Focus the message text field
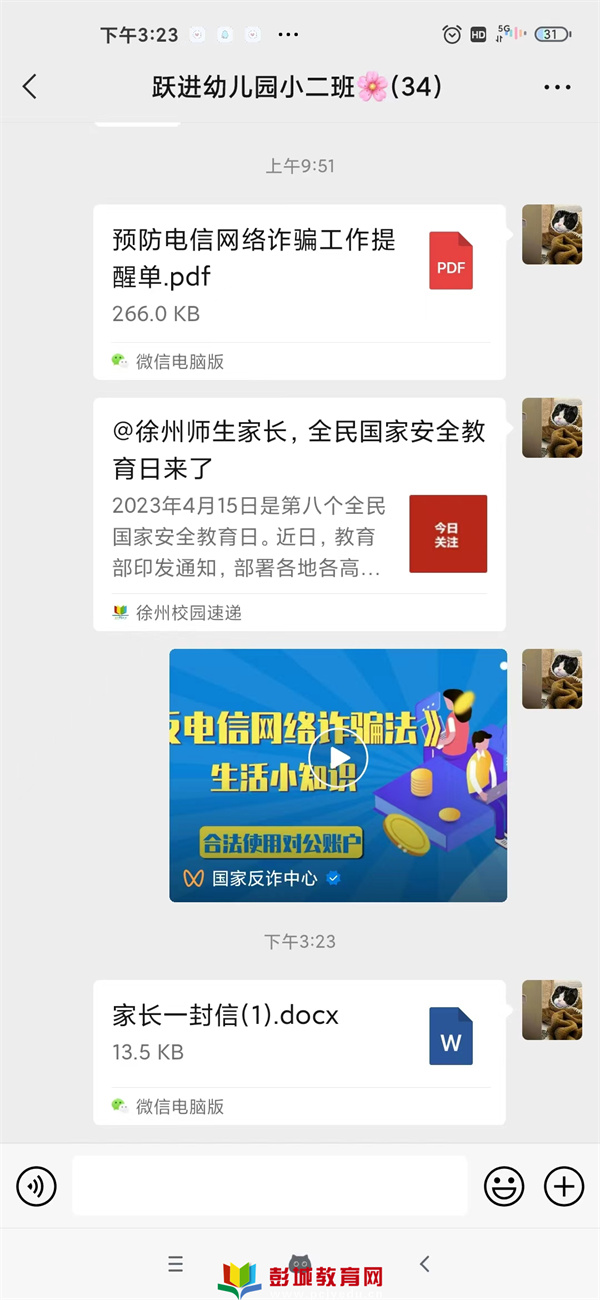Image resolution: width=600 pixels, height=1300 pixels. click(270, 1187)
